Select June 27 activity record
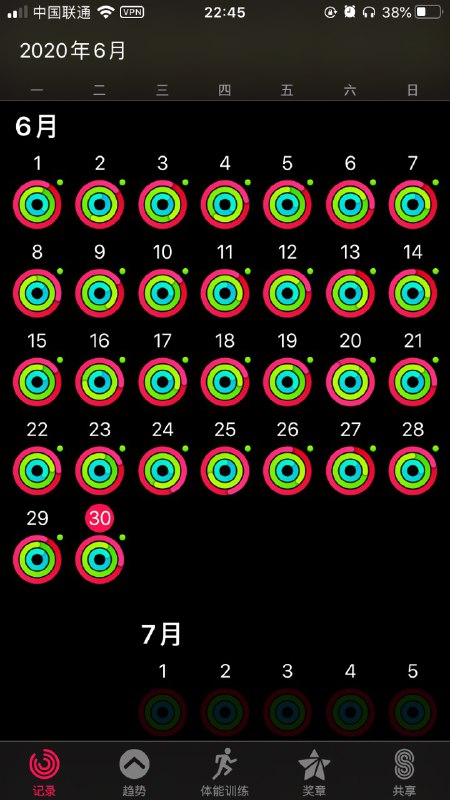Screen dimensions: 450x800 point(350,470)
